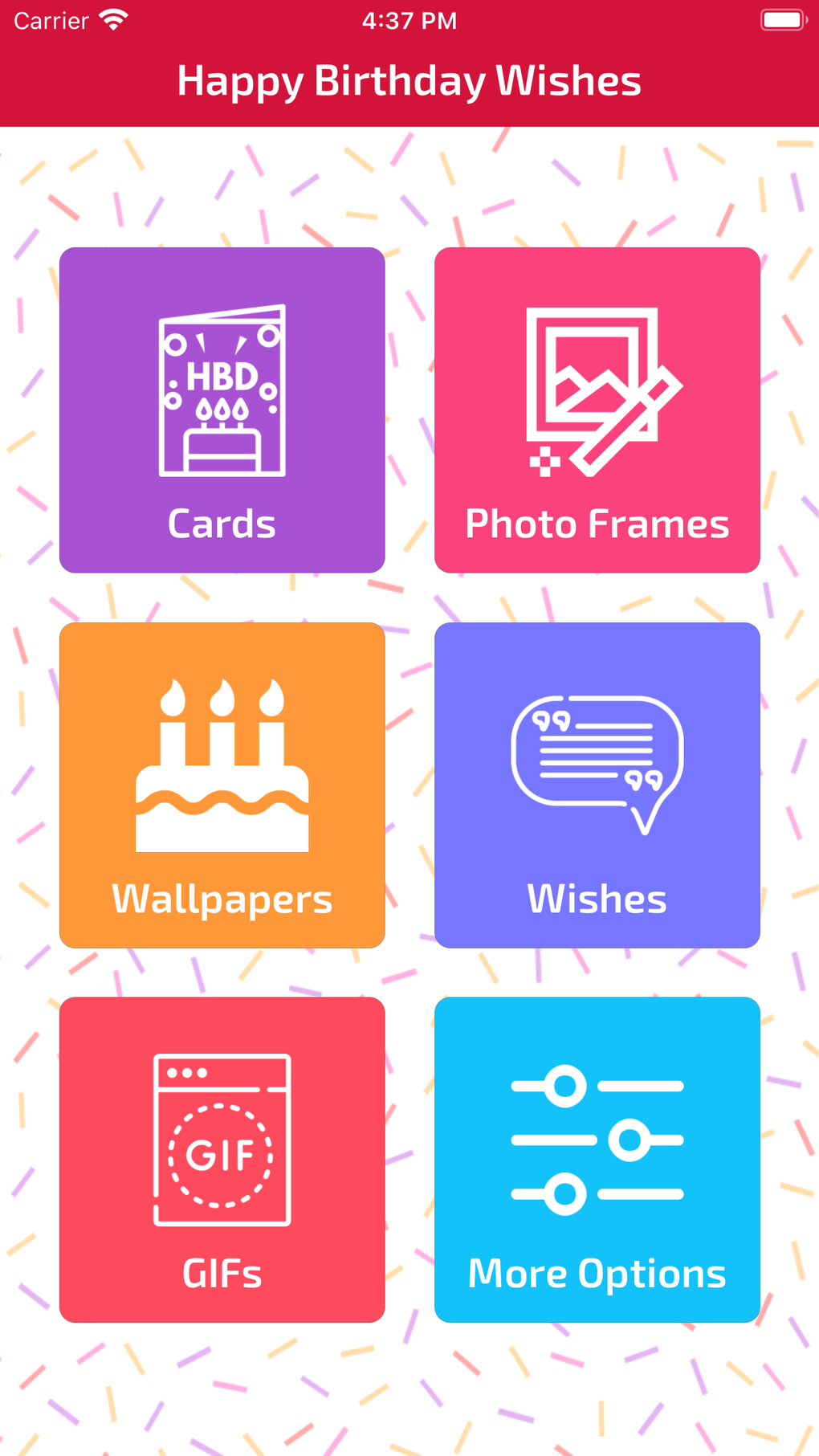This screenshot has height=1456, width=819.
Task: Open the GIFs collection
Action: pyautogui.click(x=222, y=1160)
